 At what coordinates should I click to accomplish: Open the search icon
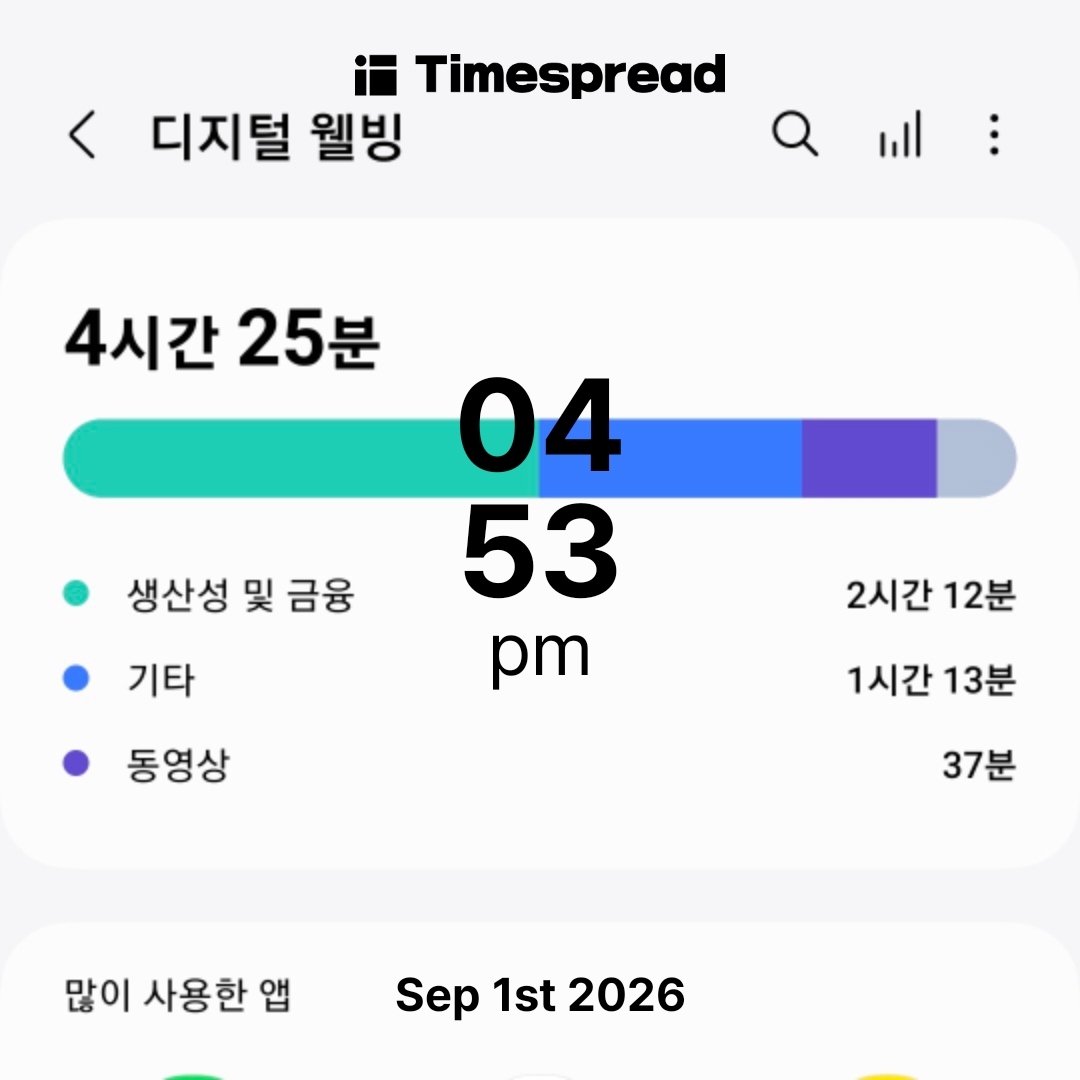click(795, 134)
